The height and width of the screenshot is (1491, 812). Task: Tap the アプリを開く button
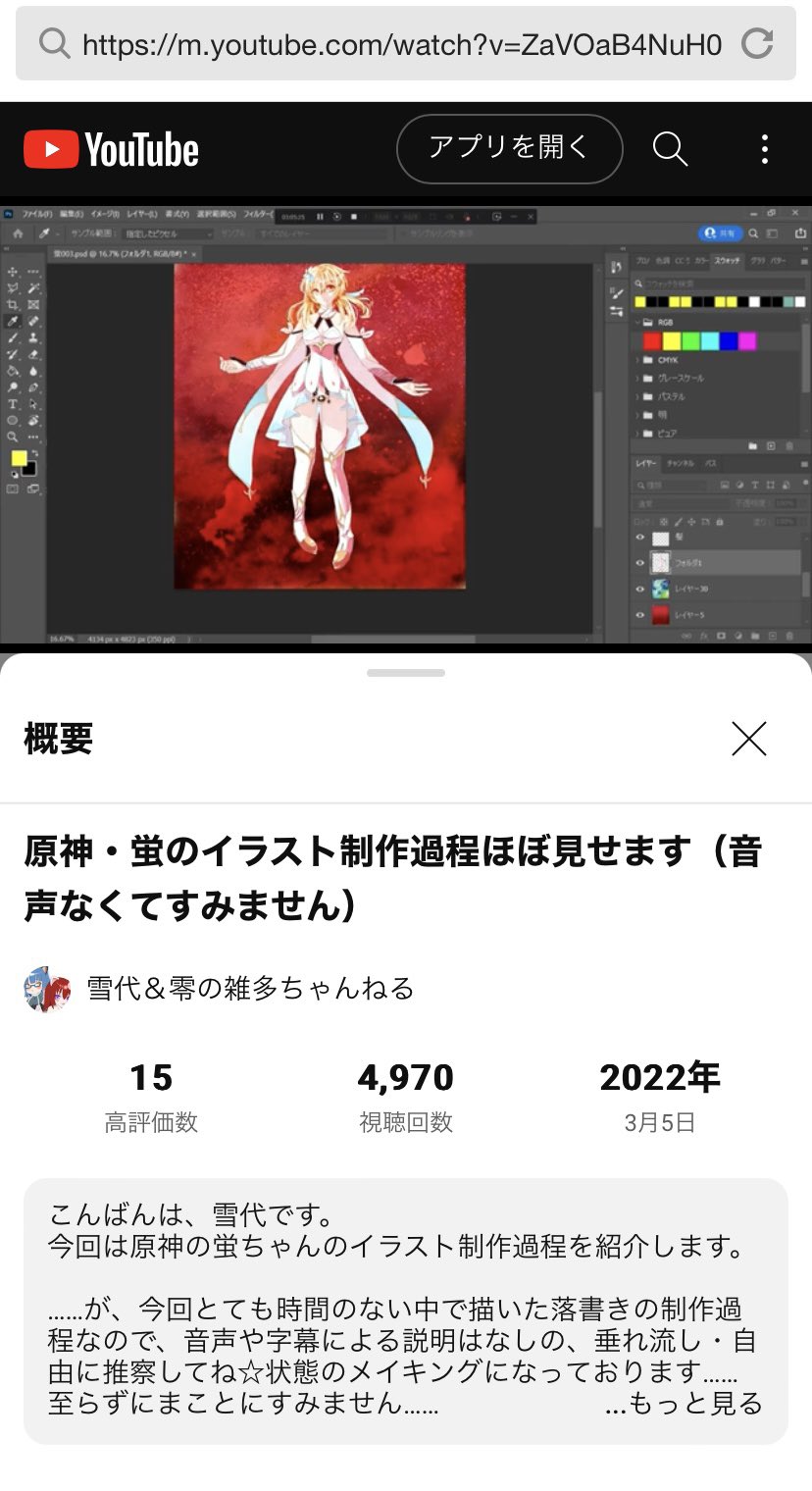[509, 149]
